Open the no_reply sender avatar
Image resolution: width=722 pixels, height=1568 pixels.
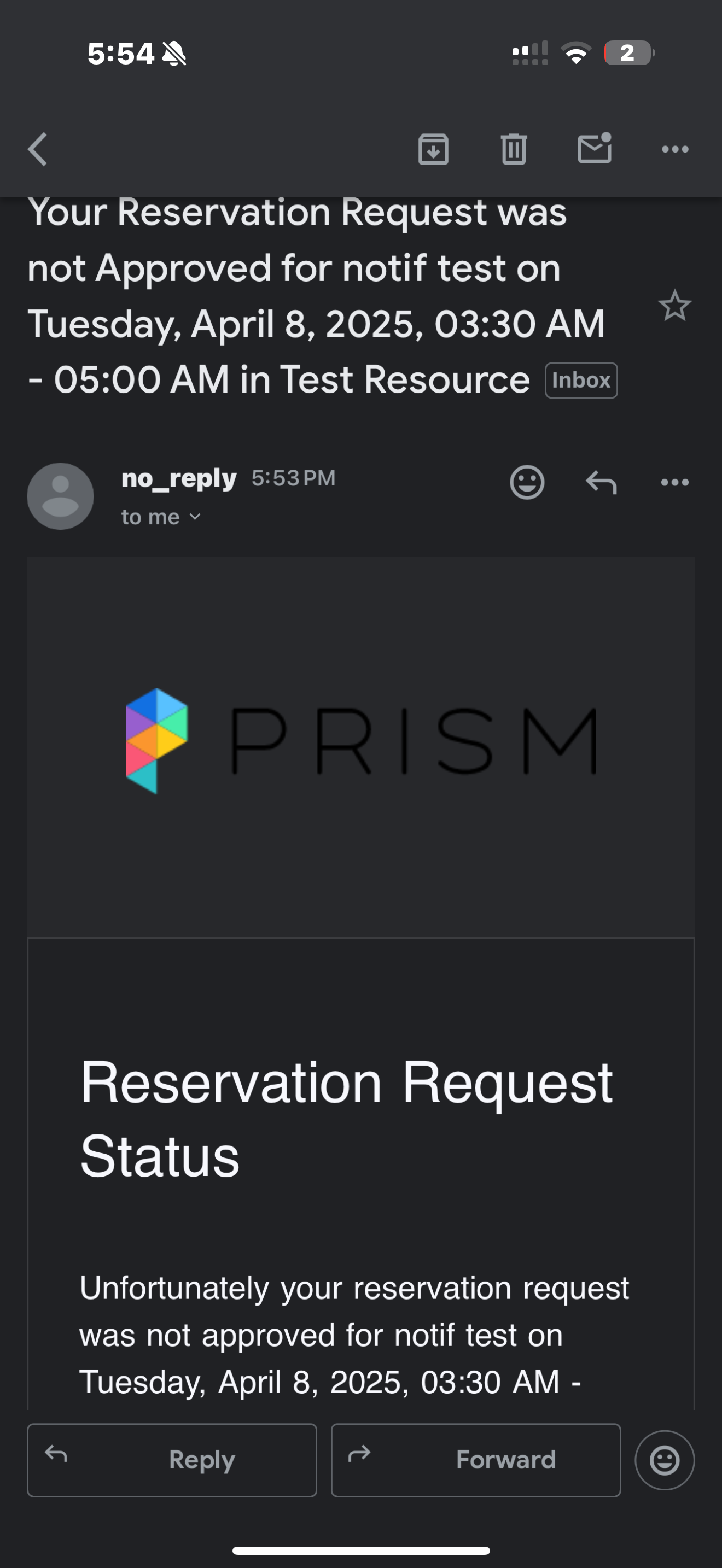(60, 496)
